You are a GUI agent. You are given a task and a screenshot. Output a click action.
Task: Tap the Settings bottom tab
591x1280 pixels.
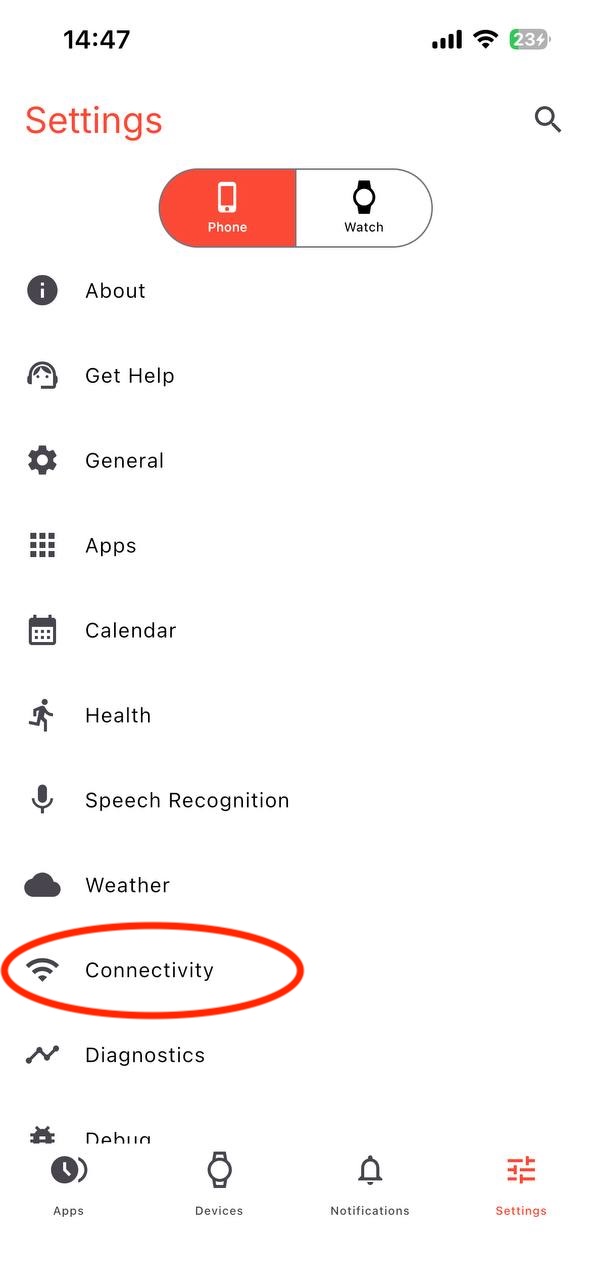click(521, 1185)
